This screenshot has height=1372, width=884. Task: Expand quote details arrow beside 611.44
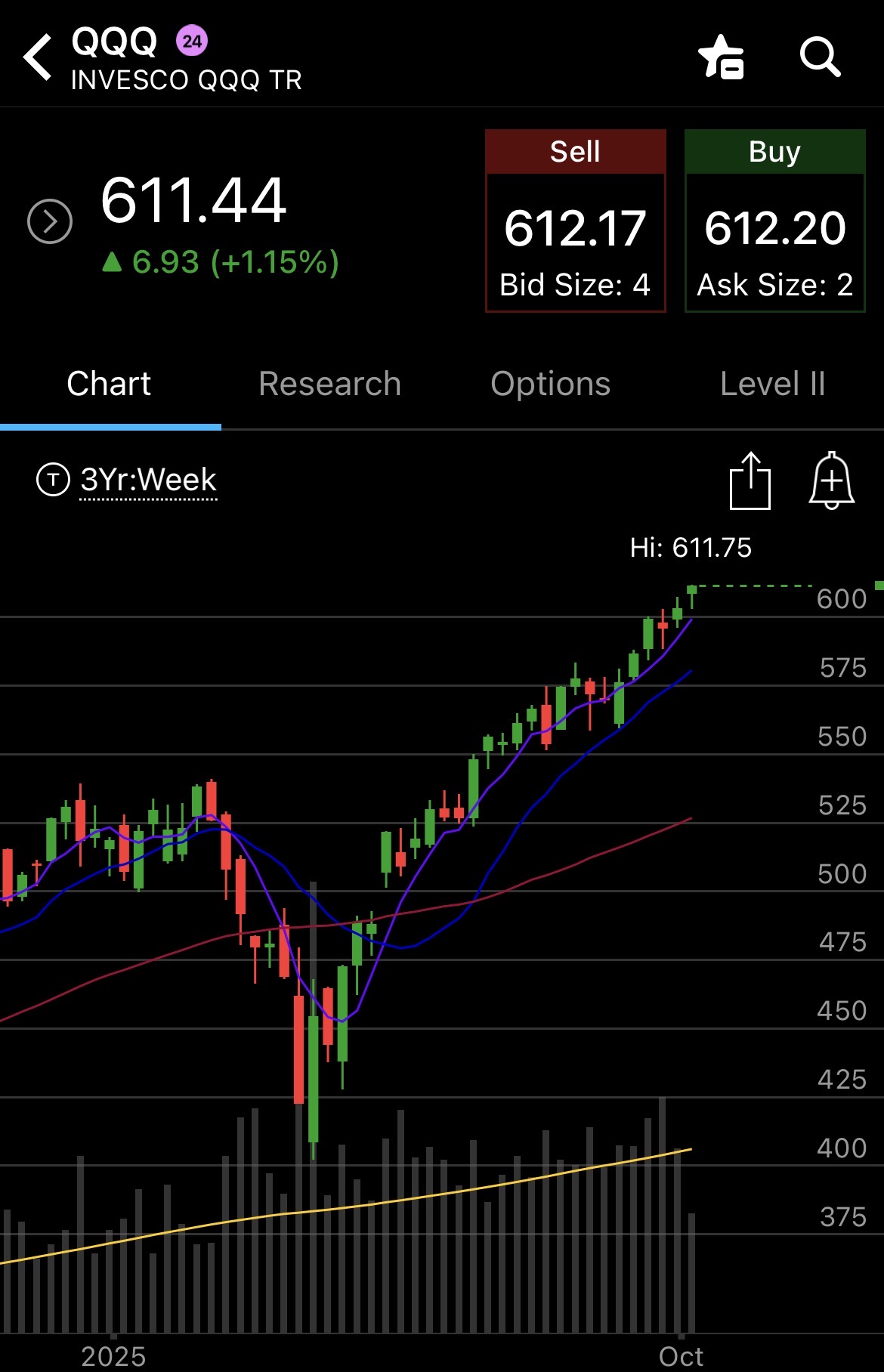click(x=50, y=221)
